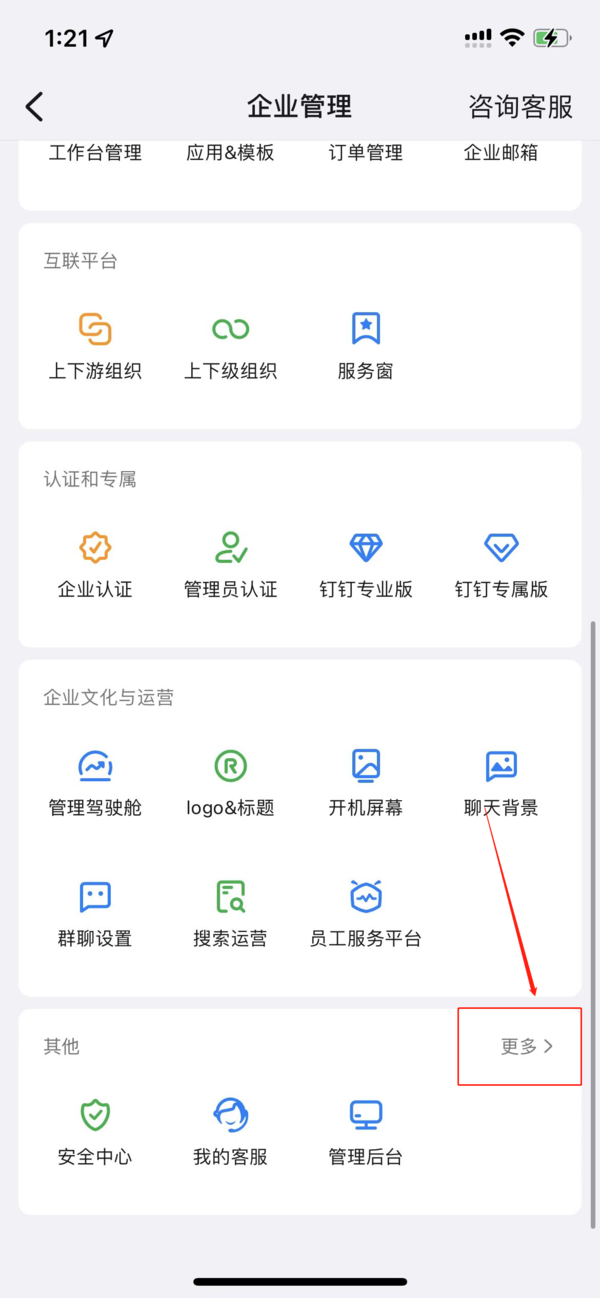The image size is (600, 1298).
Task: Open 员工服务平台
Action: (x=366, y=913)
